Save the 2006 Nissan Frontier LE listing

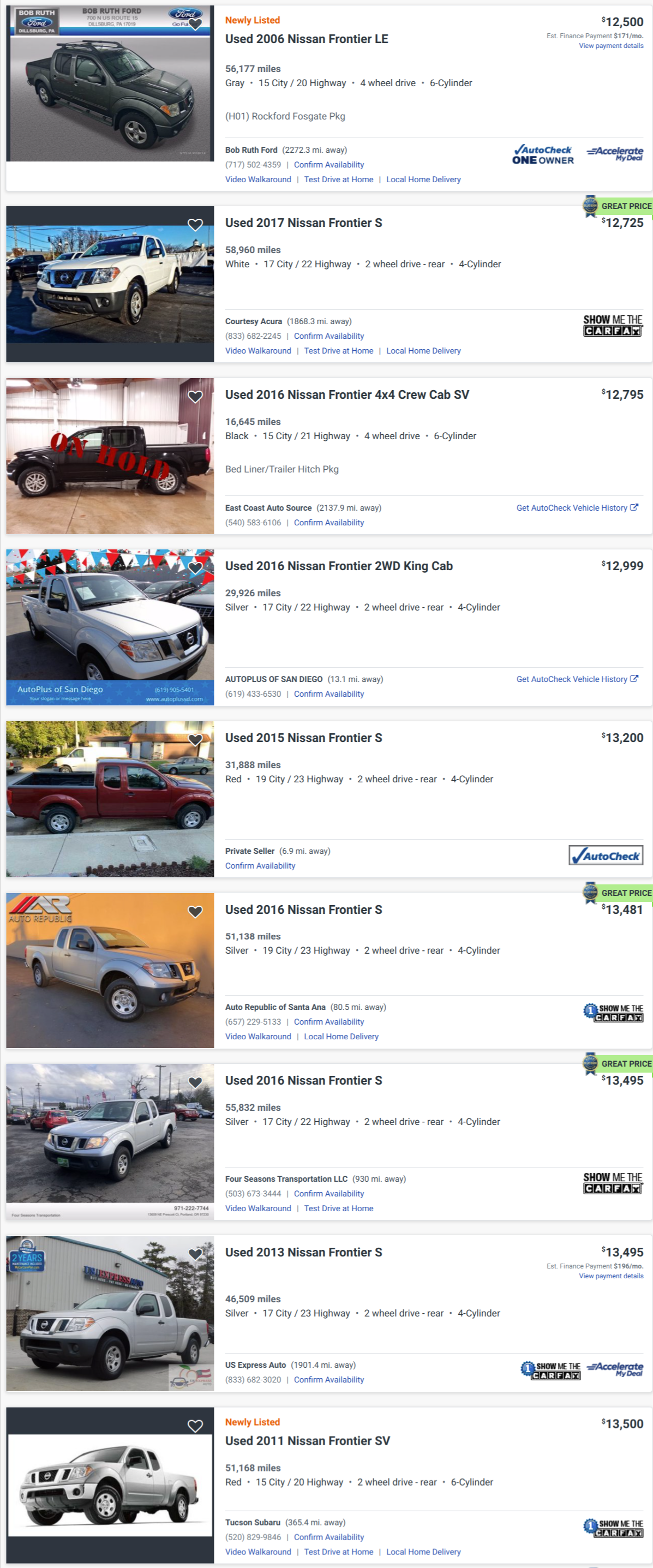click(195, 25)
